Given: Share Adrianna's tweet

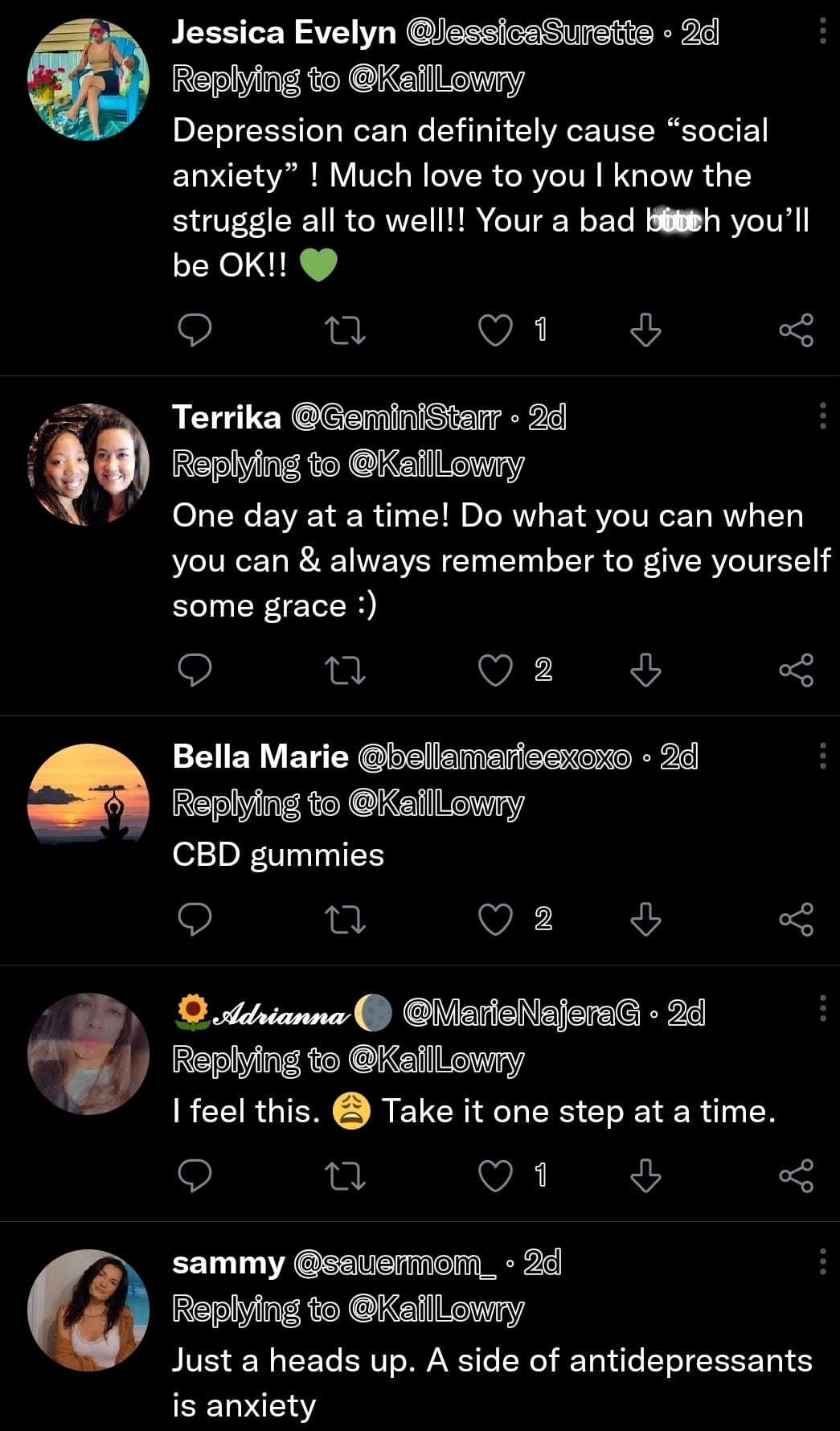Looking at the screenshot, I should click(x=796, y=1175).
